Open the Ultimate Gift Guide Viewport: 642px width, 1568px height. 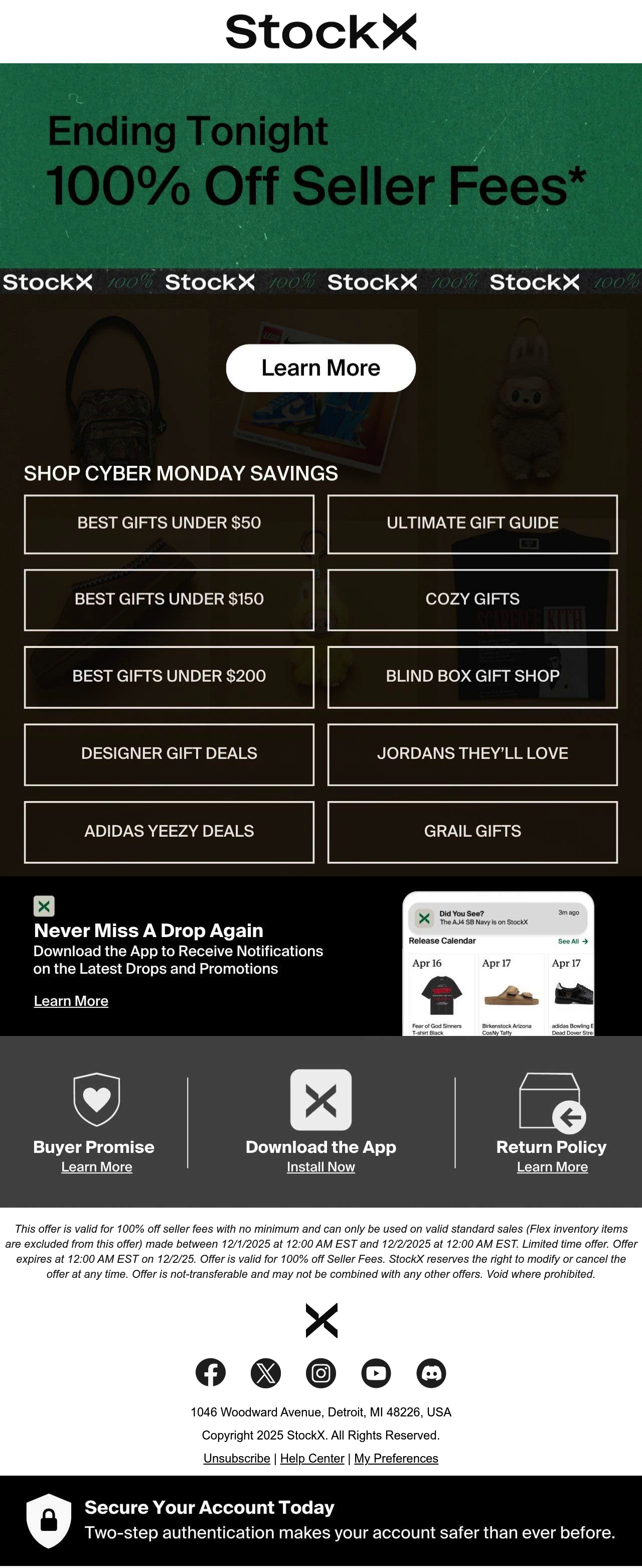472,524
